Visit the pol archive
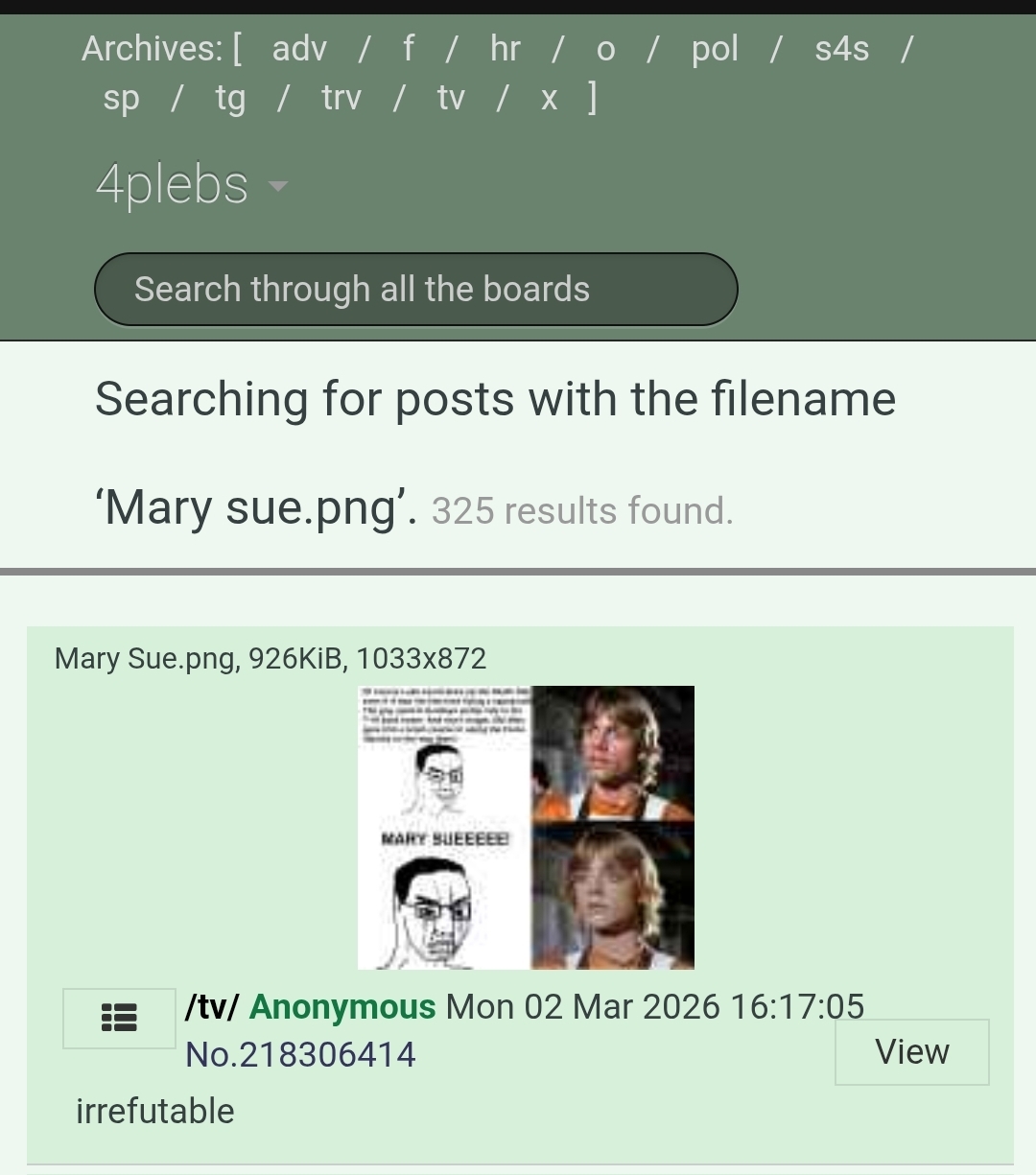 (x=715, y=48)
